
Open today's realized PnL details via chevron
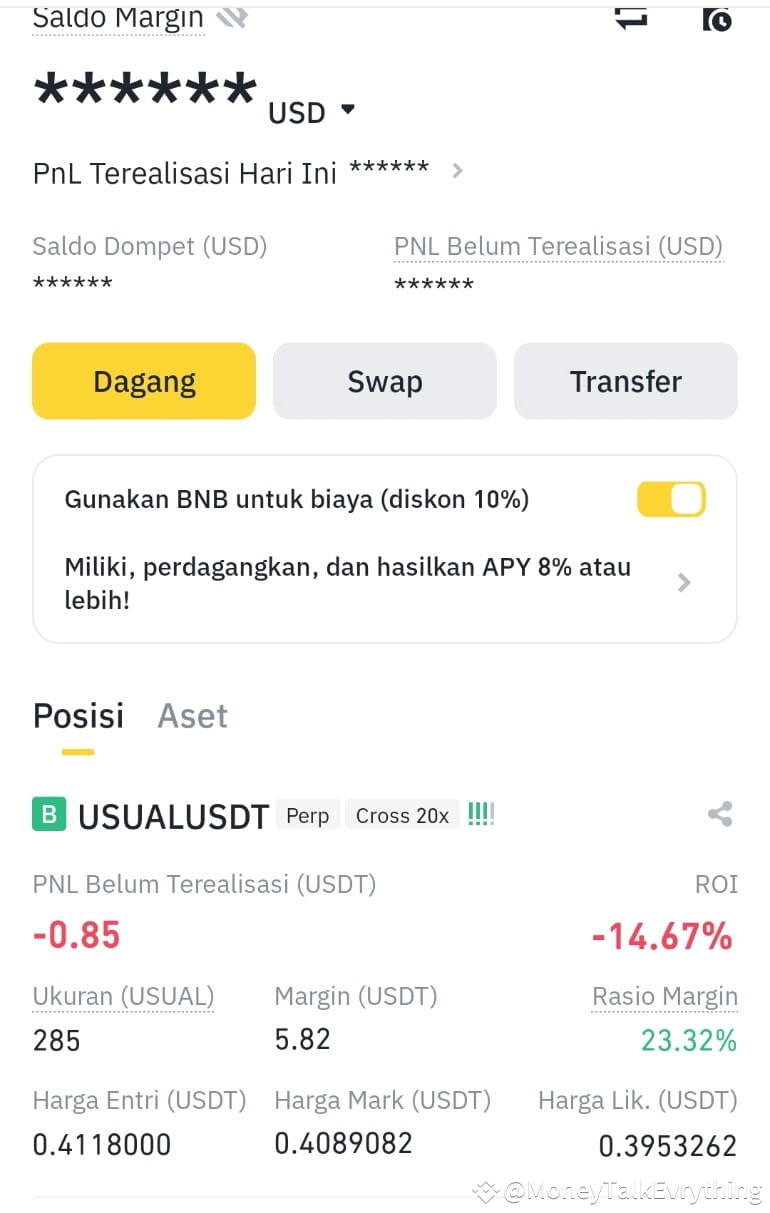457,170
